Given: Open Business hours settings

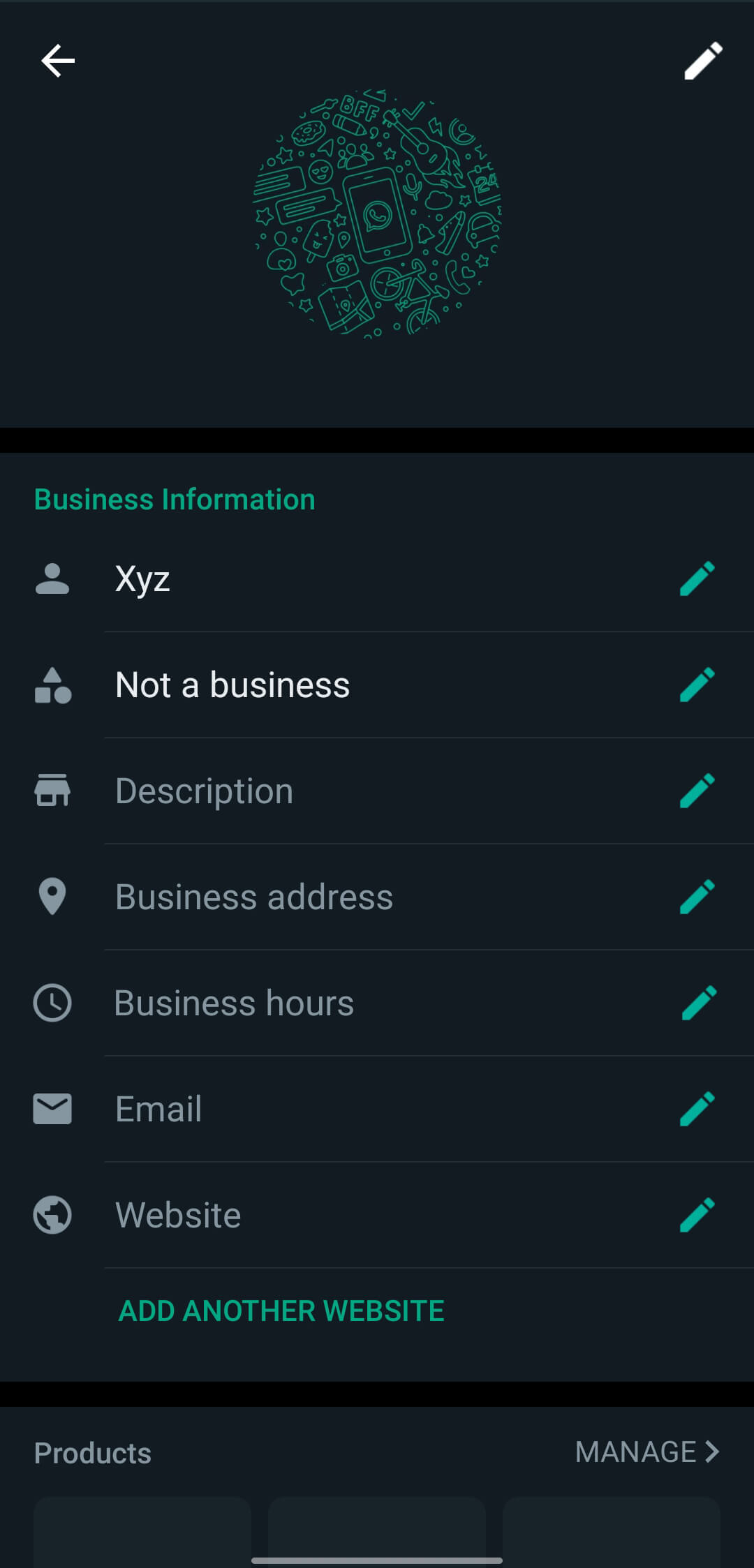Looking at the screenshot, I should click(377, 1003).
